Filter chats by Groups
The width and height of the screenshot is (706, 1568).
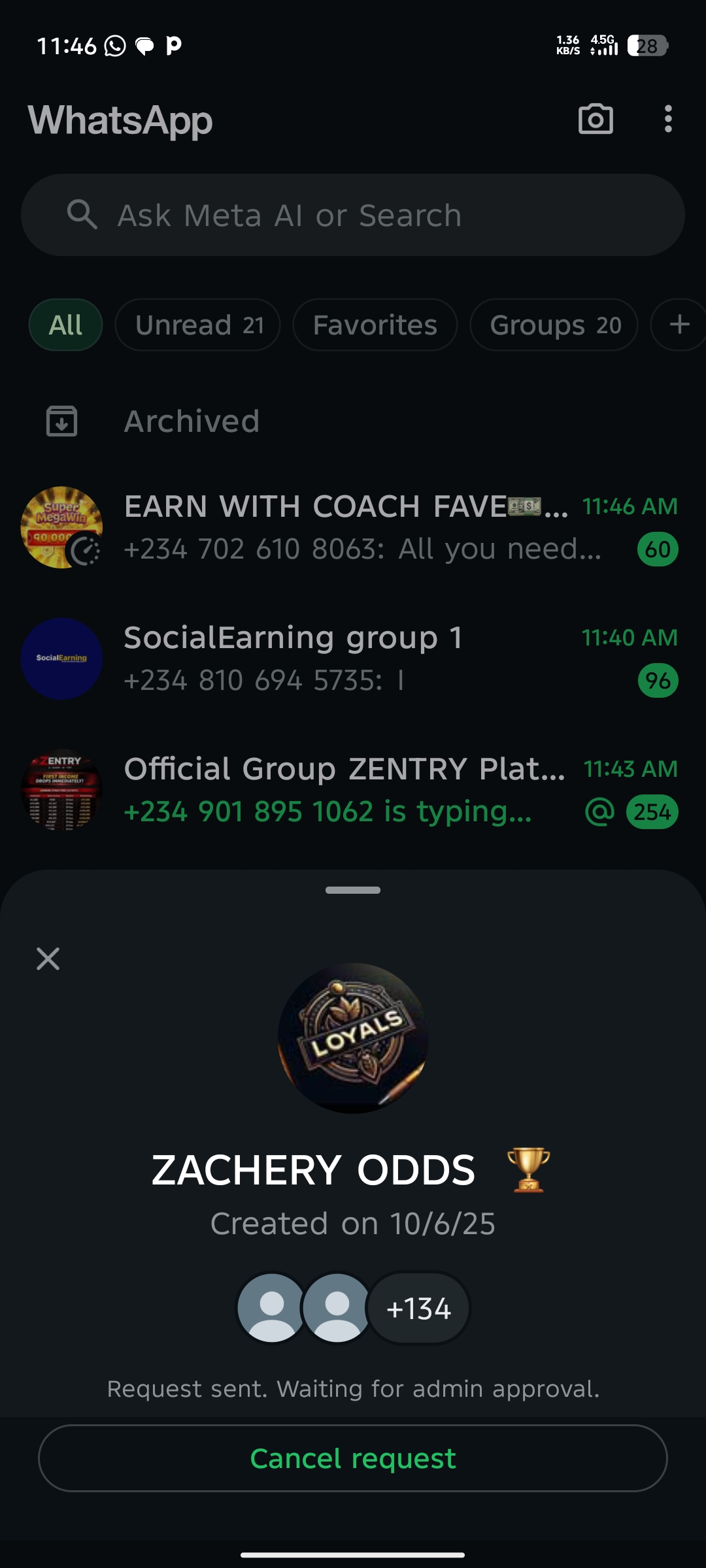554,325
